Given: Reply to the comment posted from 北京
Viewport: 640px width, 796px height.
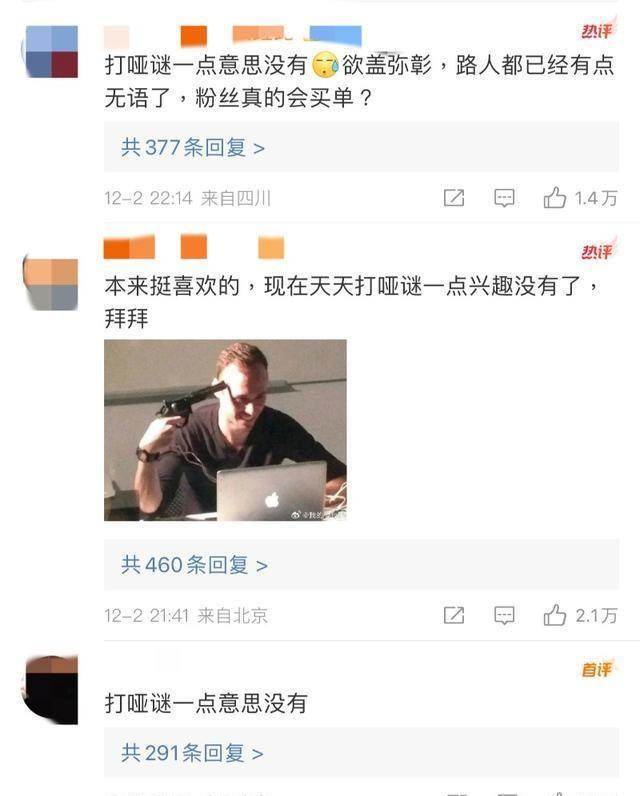Looking at the screenshot, I should [505, 615].
